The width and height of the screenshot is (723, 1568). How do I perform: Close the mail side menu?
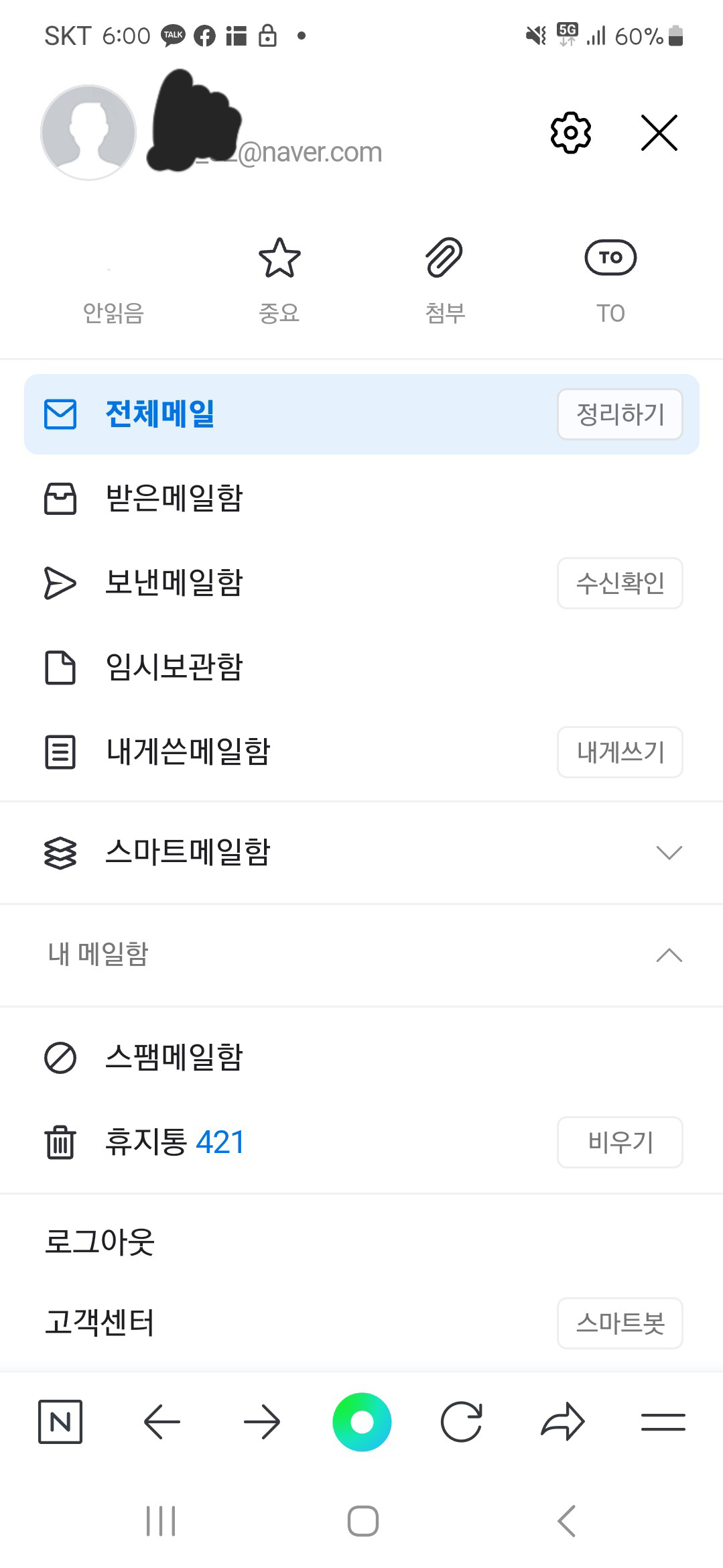(659, 133)
